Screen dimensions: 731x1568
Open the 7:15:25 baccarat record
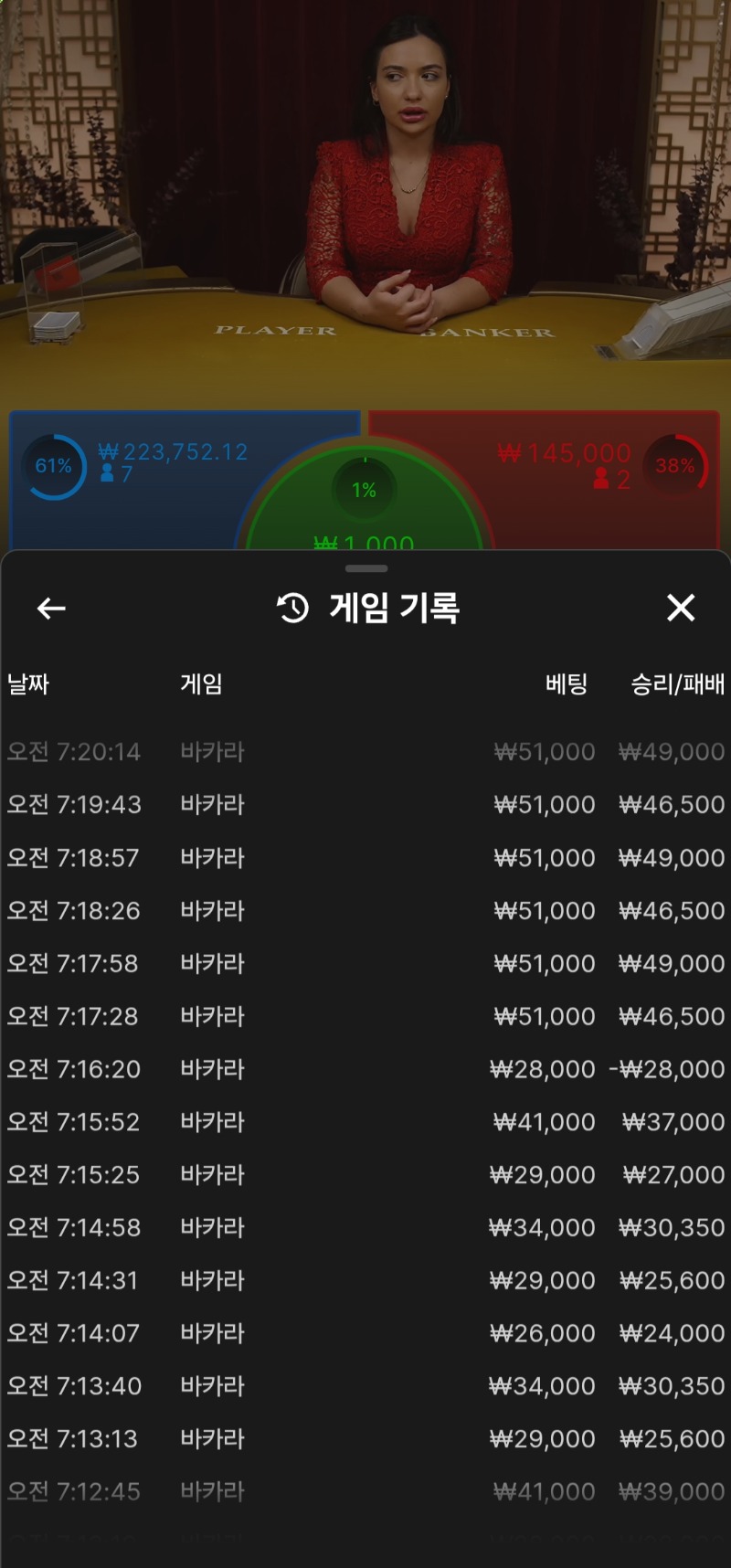click(x=365, y=1175)
